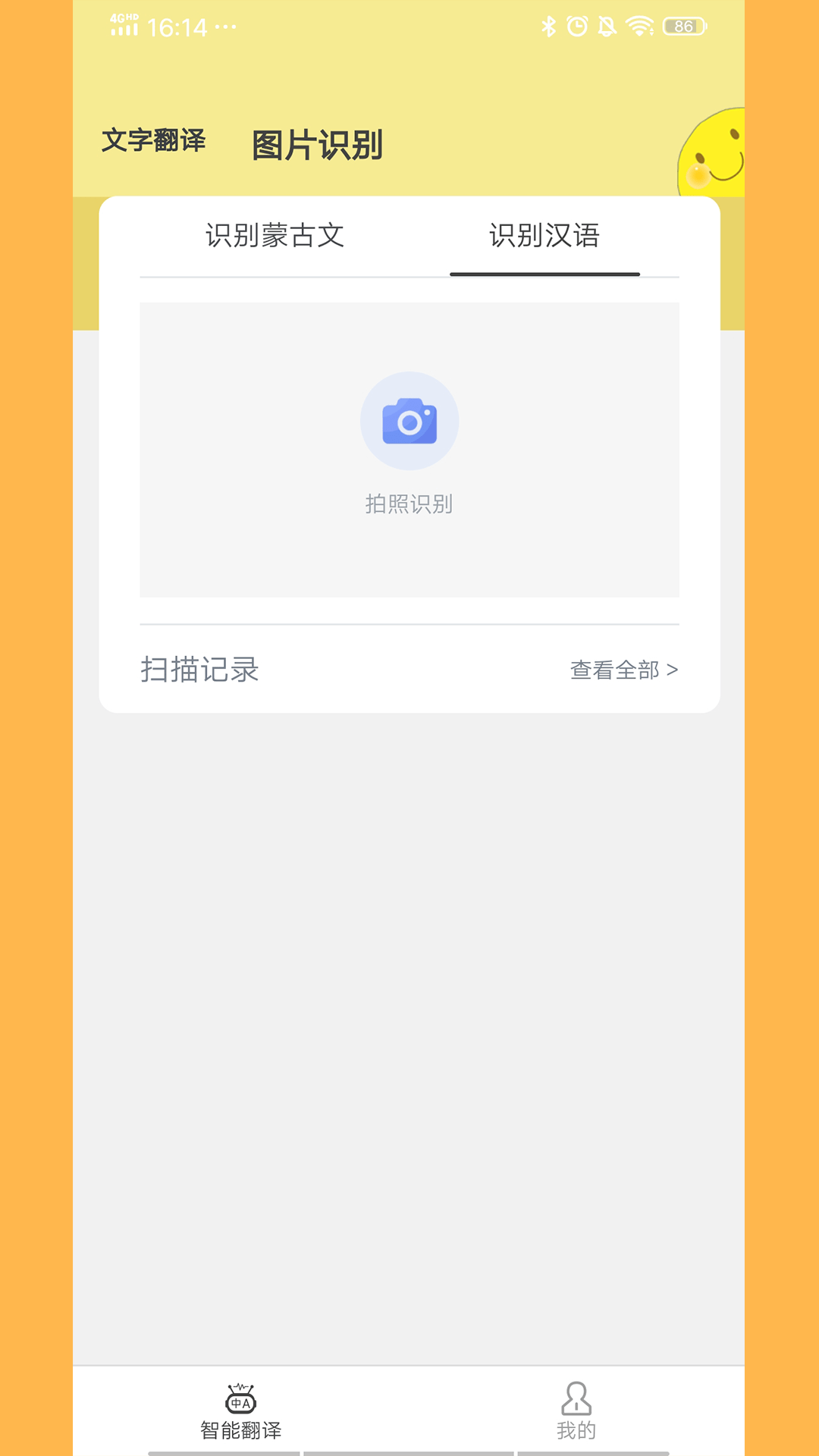The width and height of the screenshot is (819, 1456).
Task: Open 查看全部 scan records
Action: (x=623, y=670)
